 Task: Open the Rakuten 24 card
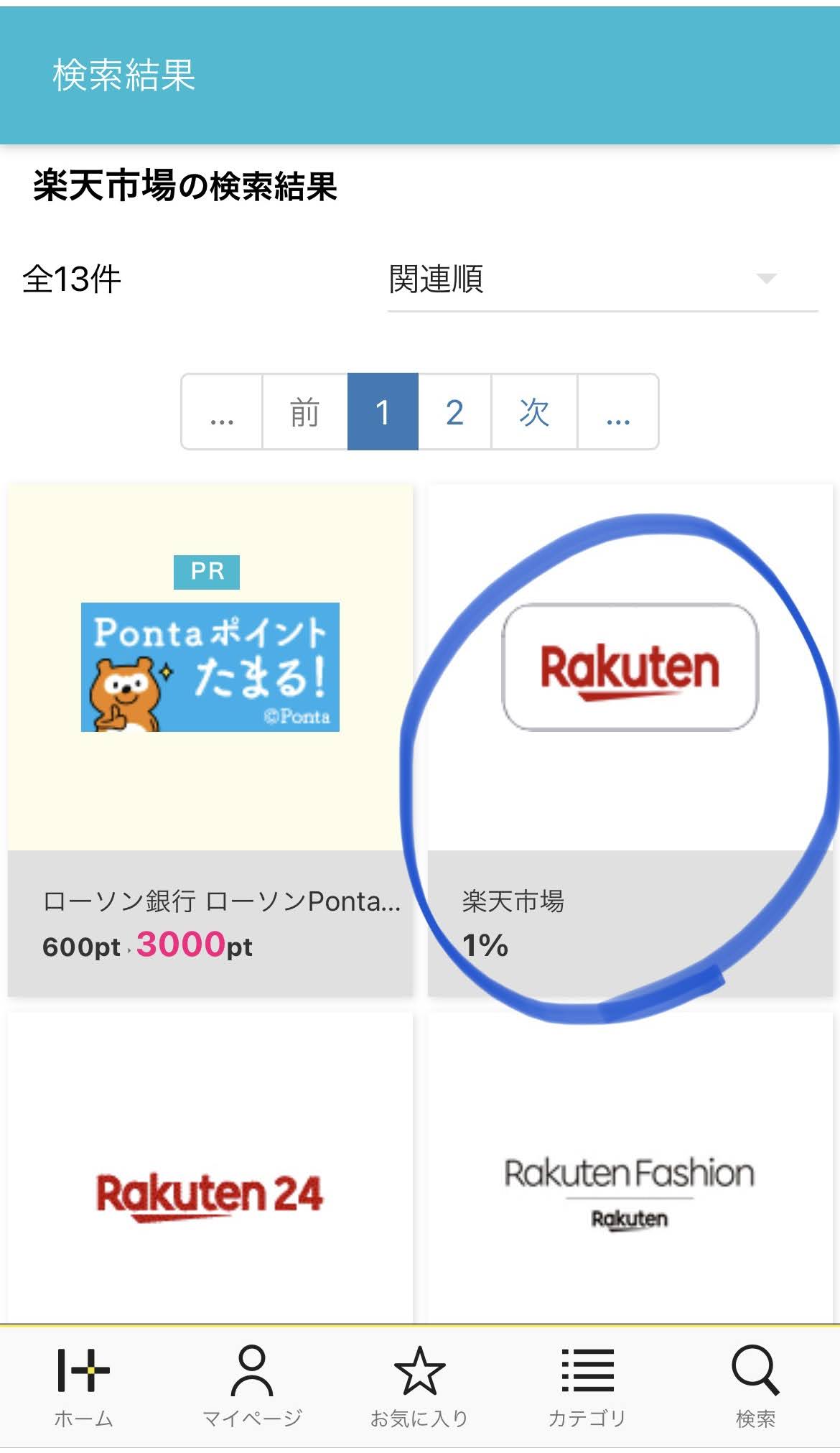pos(210,1167)
